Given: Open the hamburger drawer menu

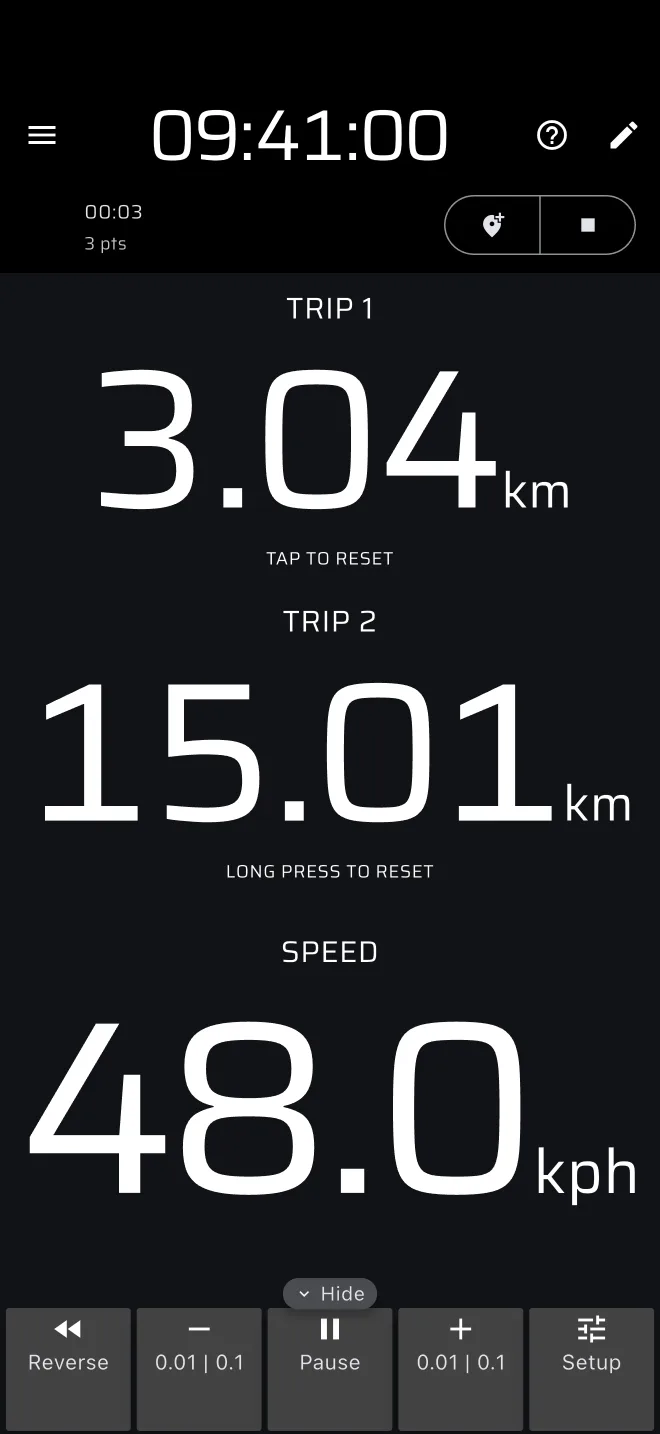Looking at the screenshot, I should [42, 135].
